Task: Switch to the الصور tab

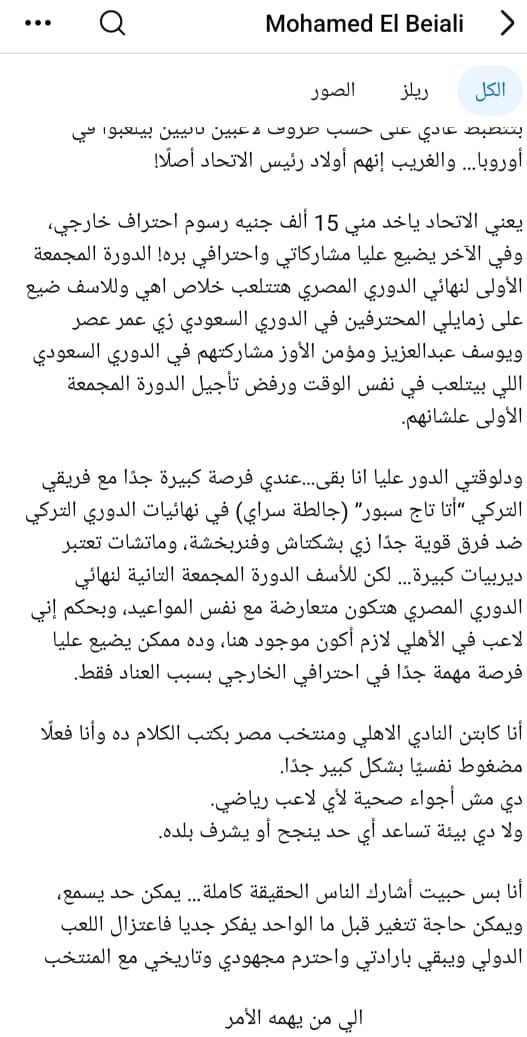Action: point(334,91)
